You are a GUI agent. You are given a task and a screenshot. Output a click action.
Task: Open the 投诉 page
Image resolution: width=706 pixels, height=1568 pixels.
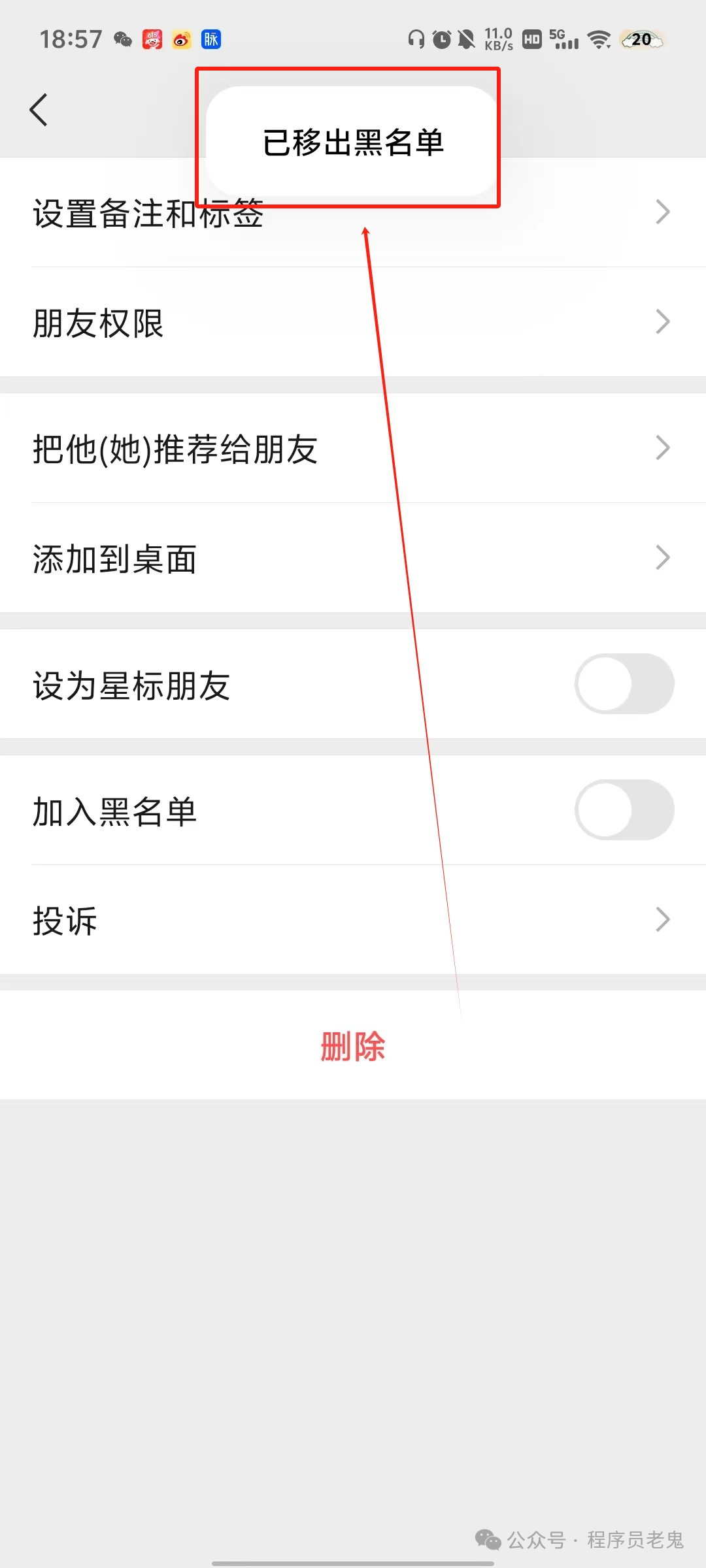tap(353, 920)
